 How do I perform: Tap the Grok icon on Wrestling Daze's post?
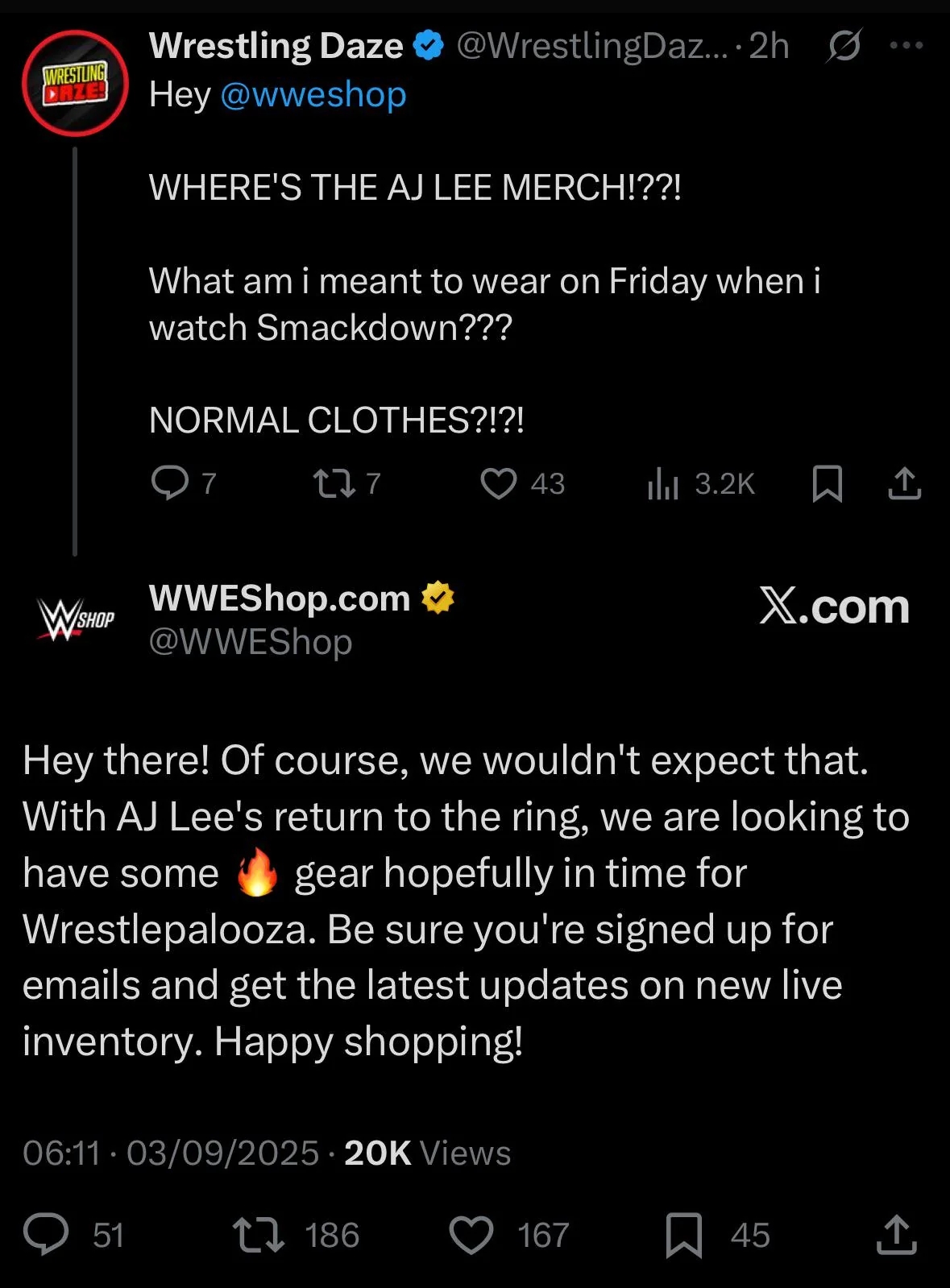coord(844,46)
